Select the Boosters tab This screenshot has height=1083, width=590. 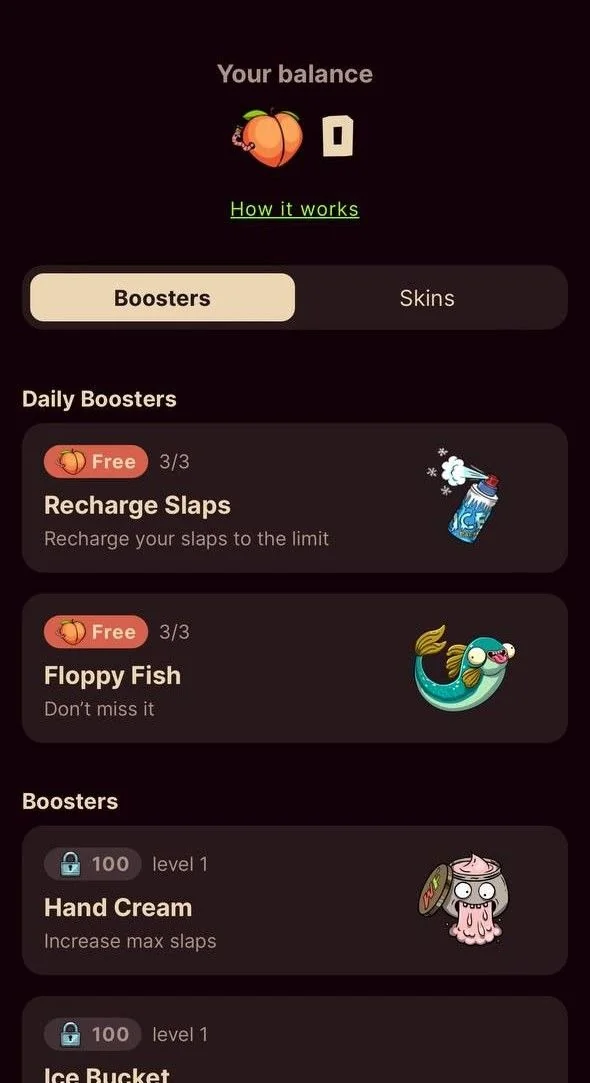click(x=162, y=298)
